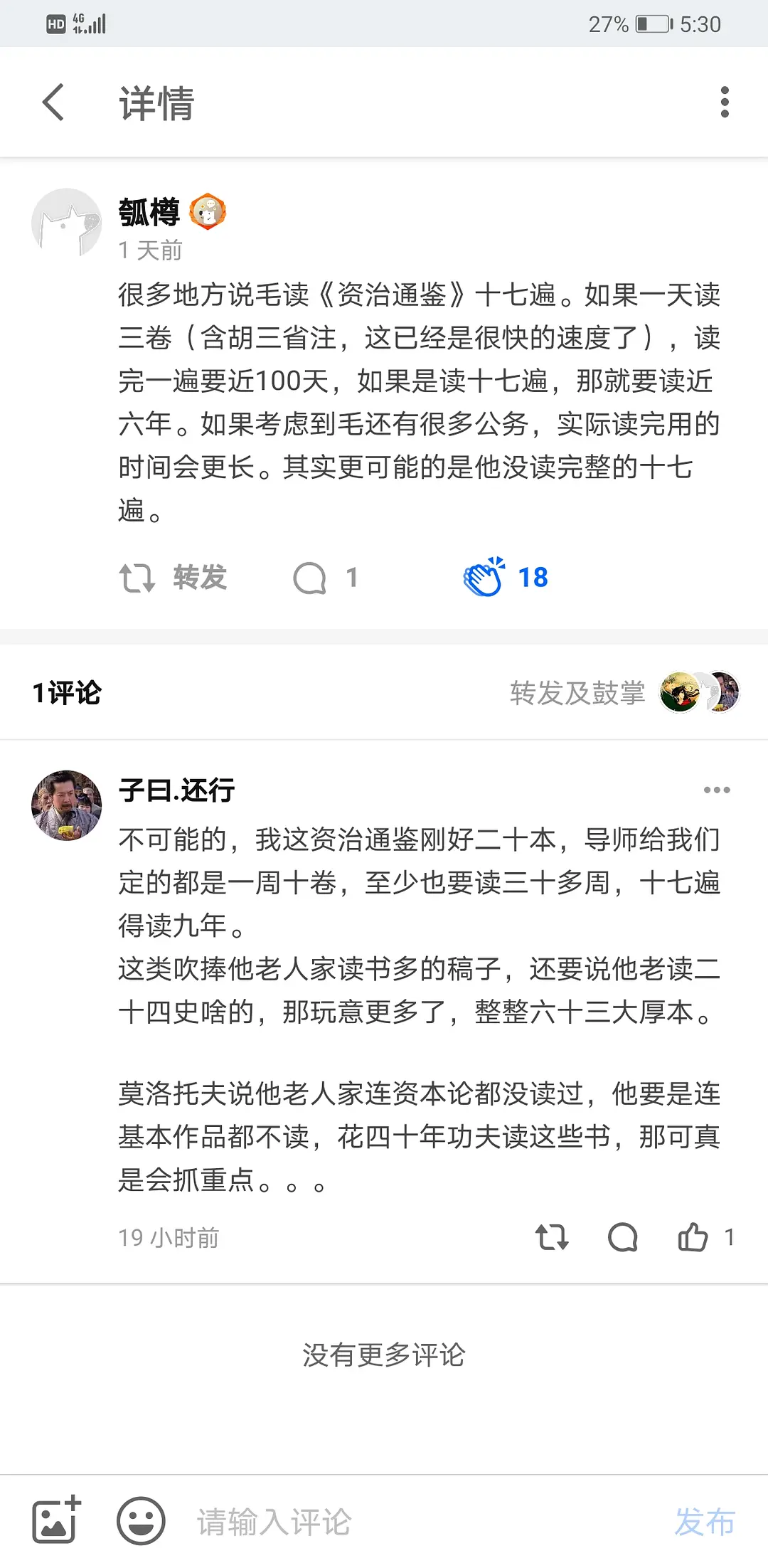Open the emoji picker
This screenshot has height=1568, width=768.
pyautogui.click(x=141, y=1521)
